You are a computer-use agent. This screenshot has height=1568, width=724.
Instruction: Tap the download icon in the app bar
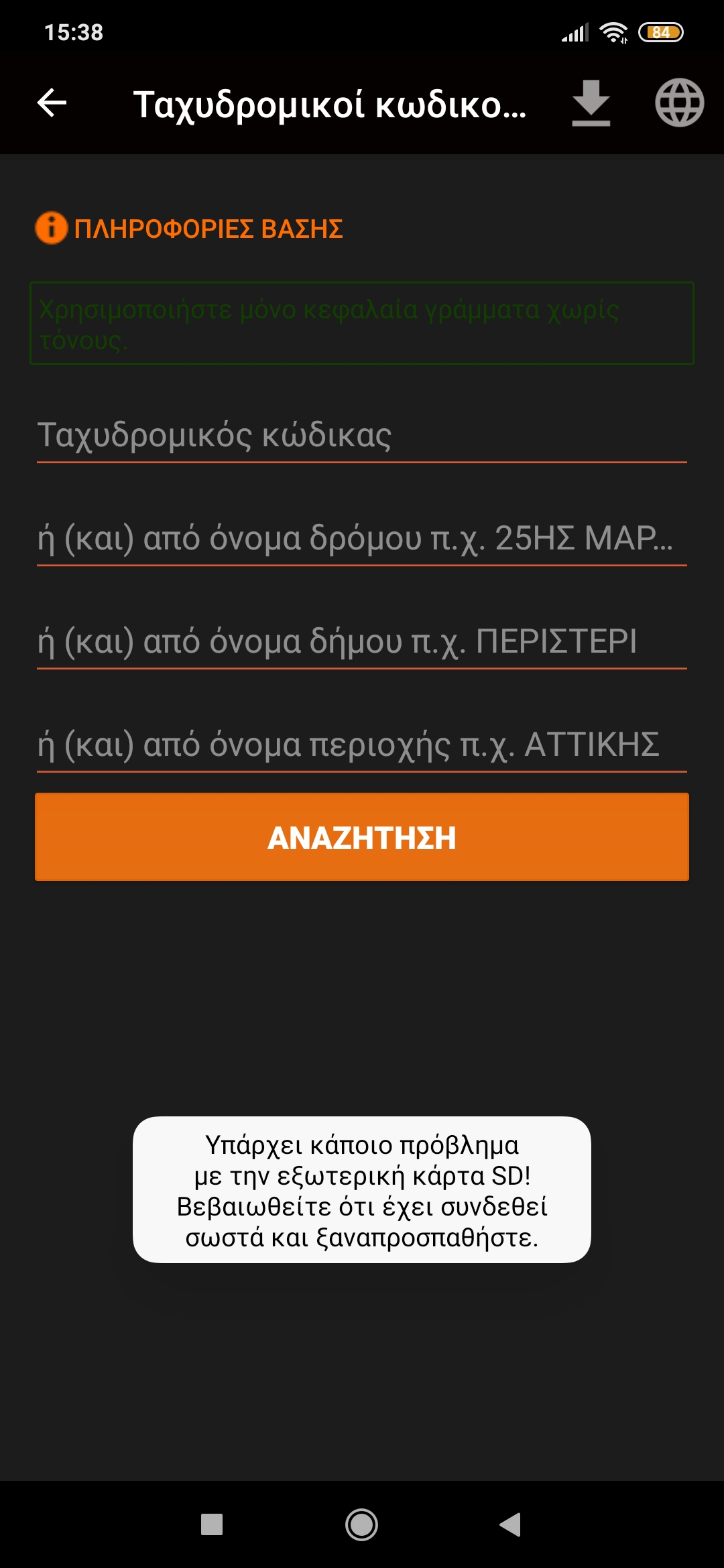[591, 103]
